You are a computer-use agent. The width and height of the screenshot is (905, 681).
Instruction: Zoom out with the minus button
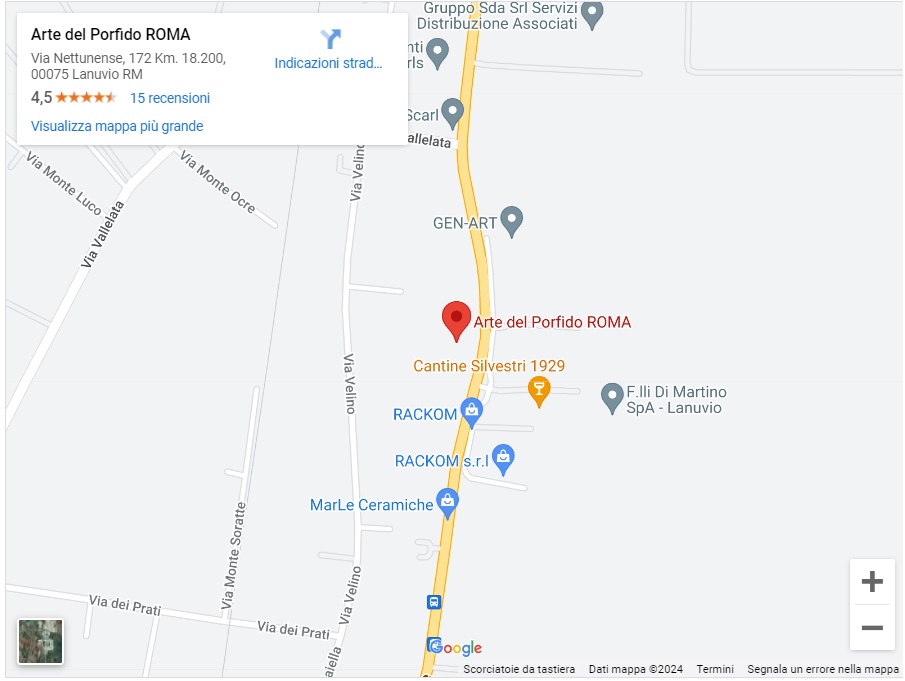coord(872,628)
